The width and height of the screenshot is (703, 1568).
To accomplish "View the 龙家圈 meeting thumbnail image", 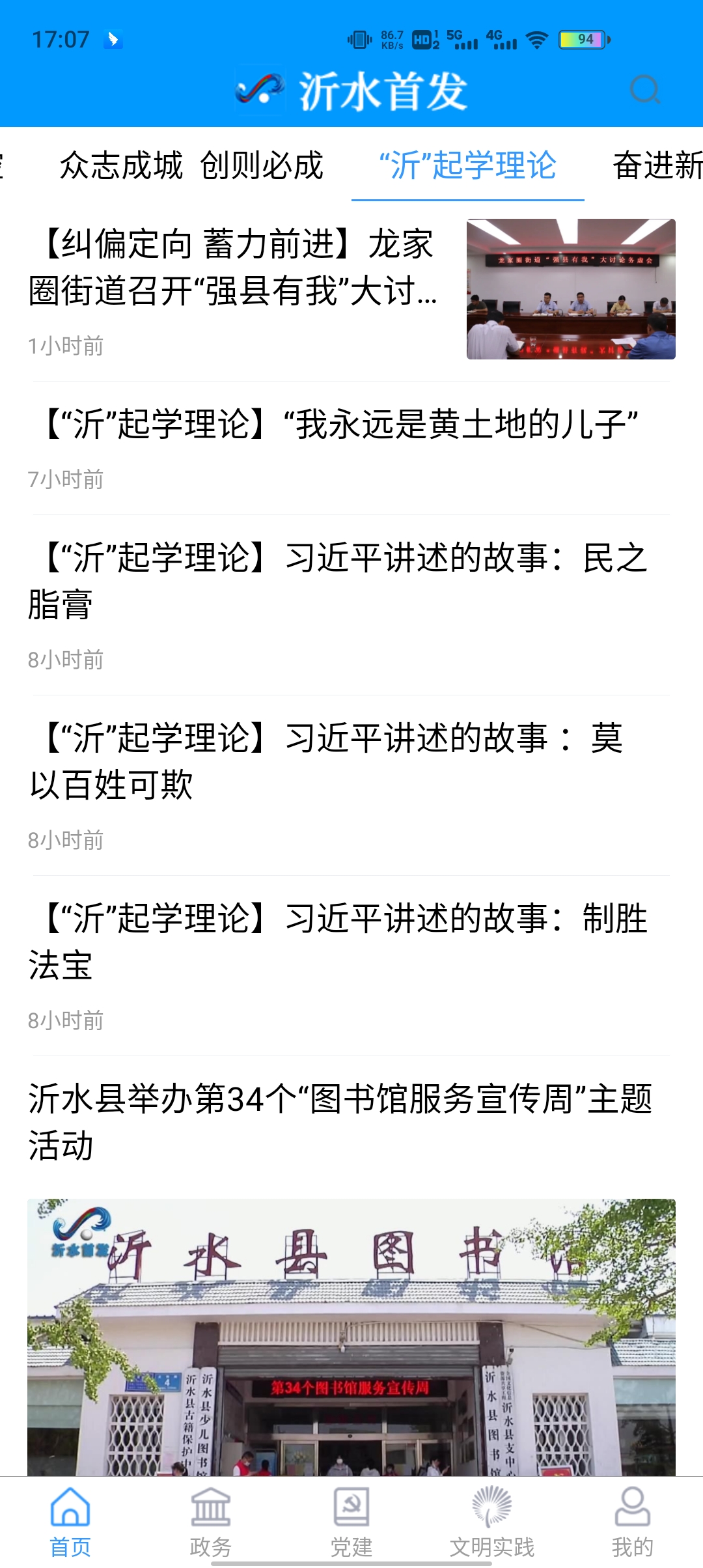I will tap(572, 290).
